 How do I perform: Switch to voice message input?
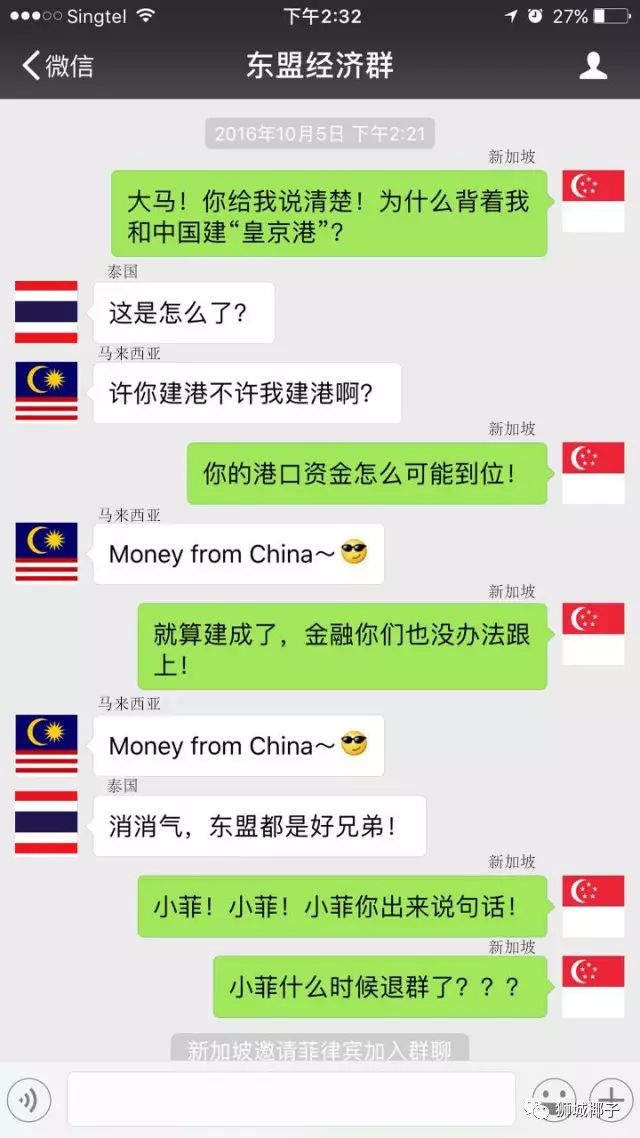[x=29, y=1099]
